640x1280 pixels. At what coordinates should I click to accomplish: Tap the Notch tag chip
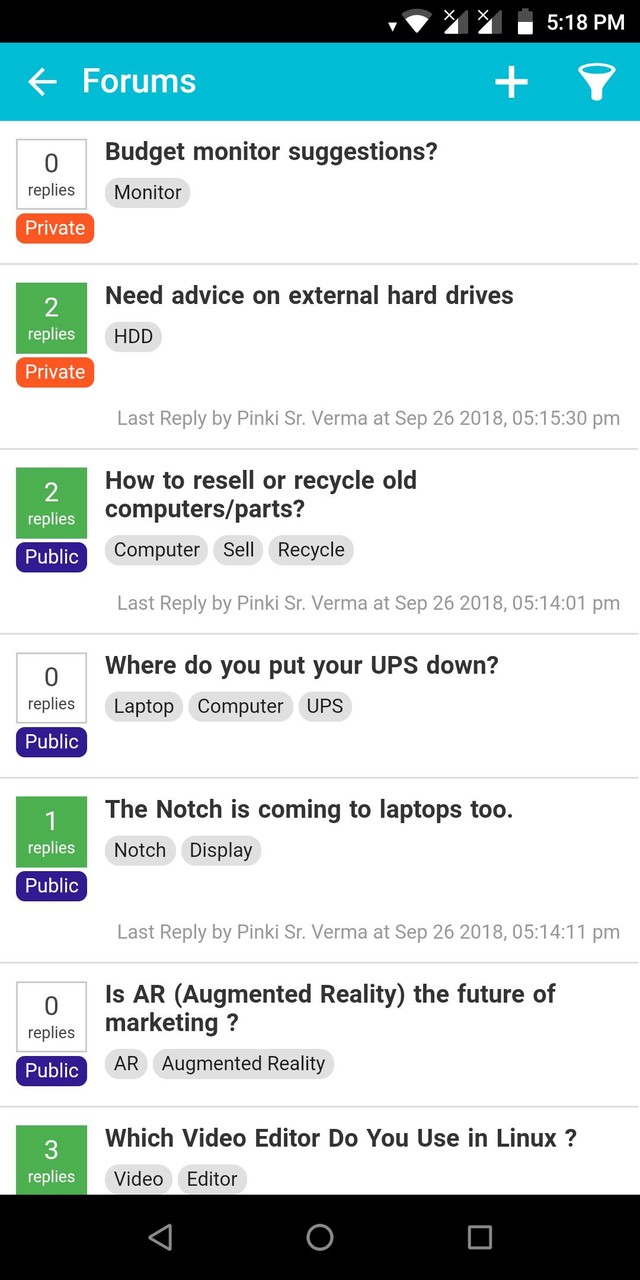point(140,850)
